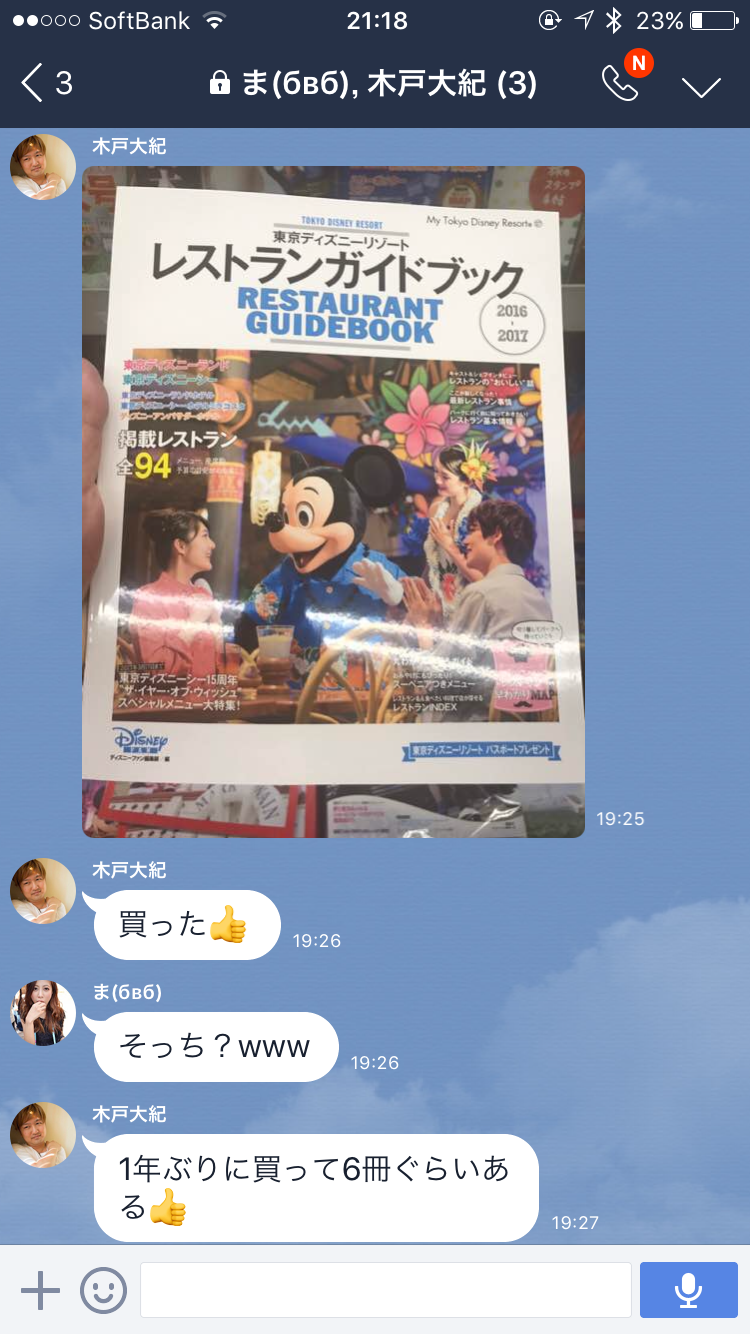Image resolution: width=750 pixels, height=1334 pixels.
Task: Open the restaurant guidebook photo message
Action: click(x=333, y=501)
